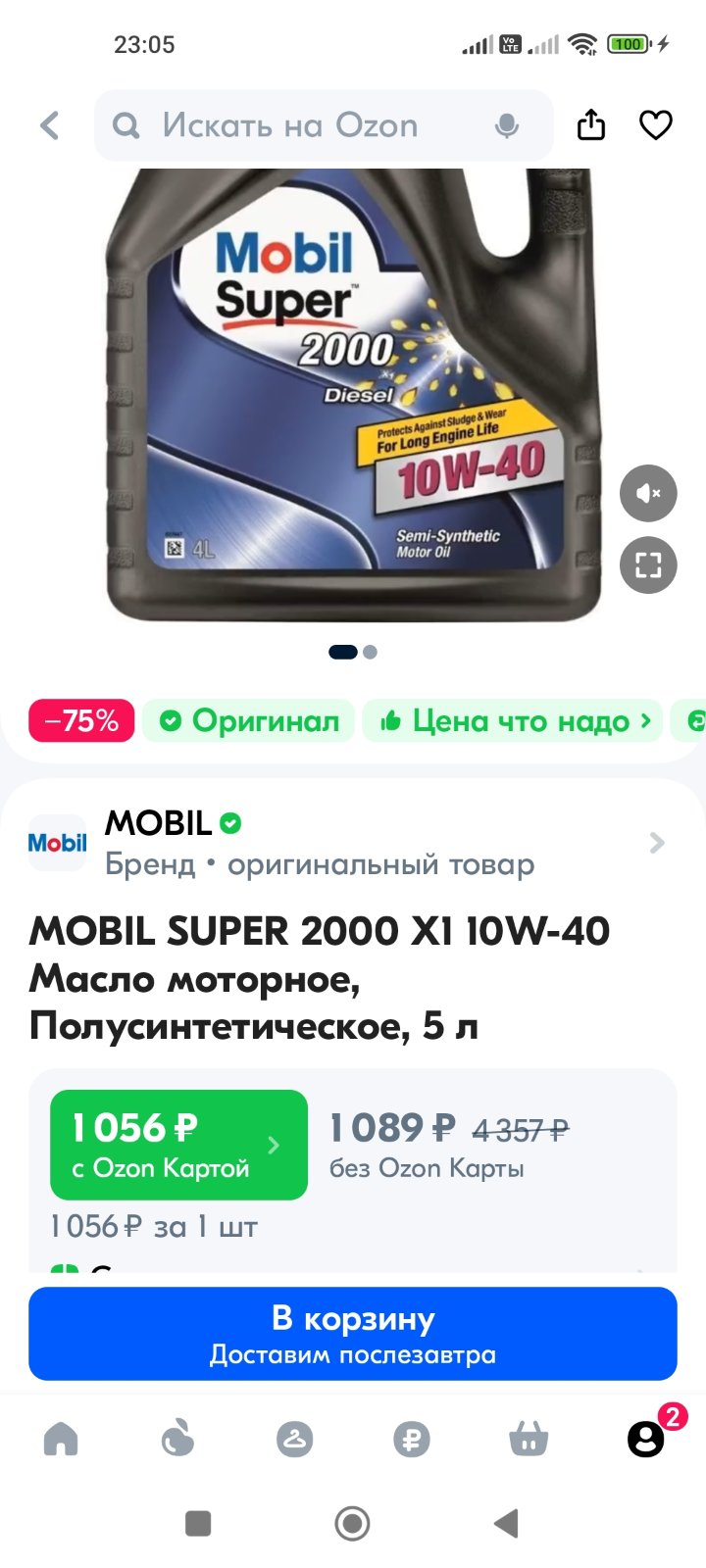
Task: Open the cart tab
Action: point(529,1439)
